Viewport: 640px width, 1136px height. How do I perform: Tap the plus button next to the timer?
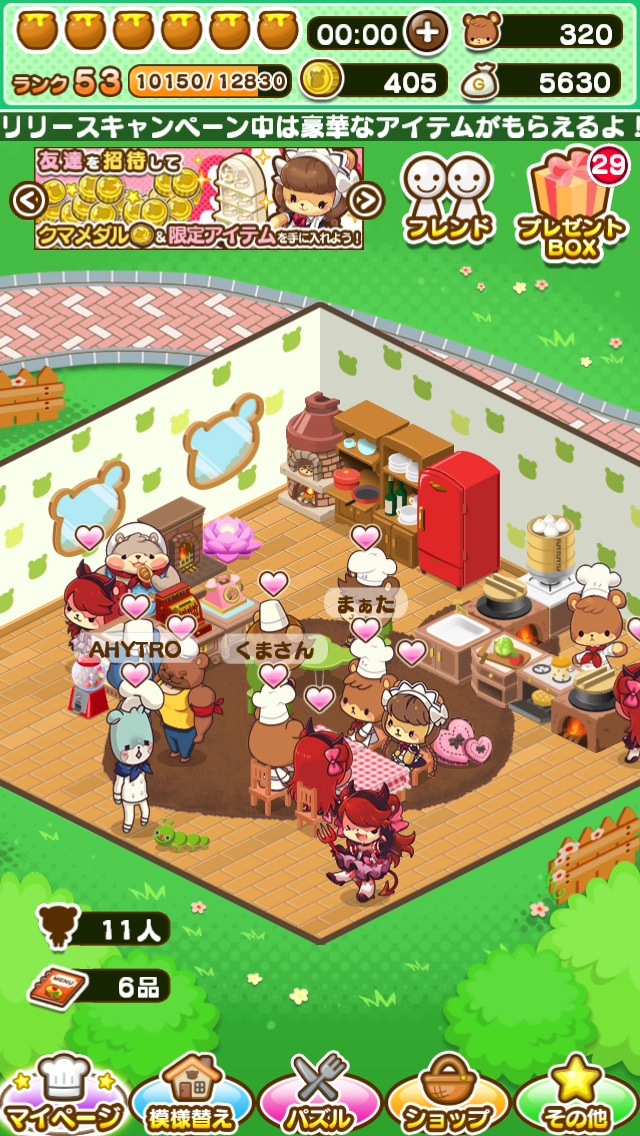(427, 32)
